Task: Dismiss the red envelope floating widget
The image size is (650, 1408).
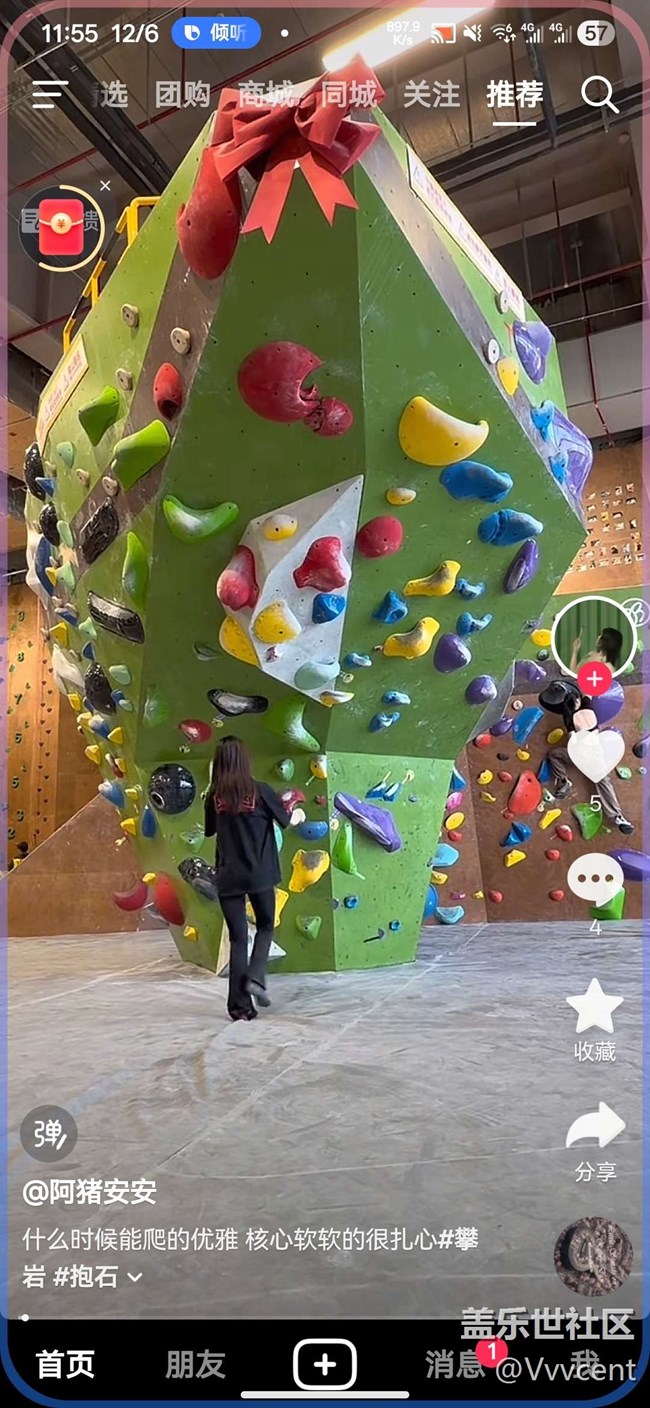Action: click(x=105, y=186)
